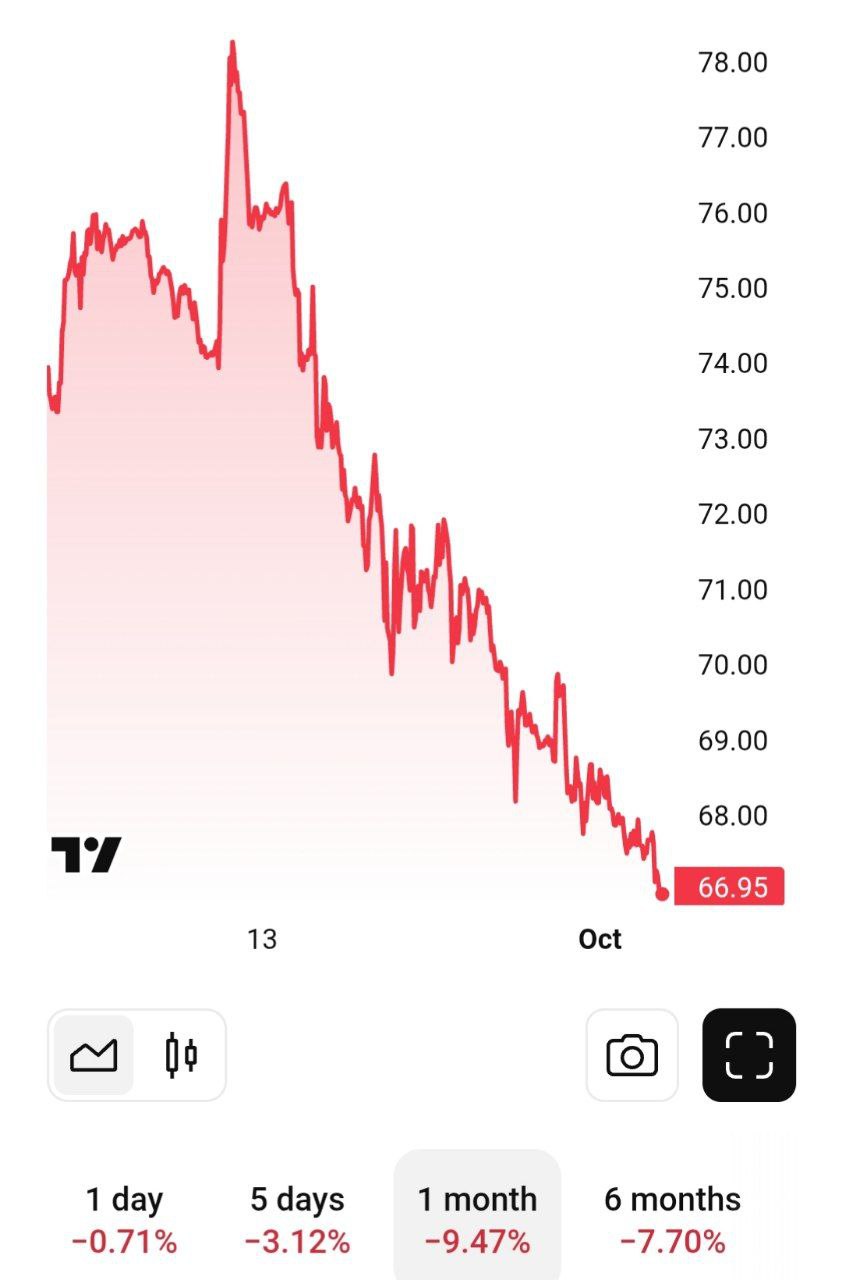Switch to the candlestick chart view
This screenshot has height=1280, width=842.
[181, 1055]
